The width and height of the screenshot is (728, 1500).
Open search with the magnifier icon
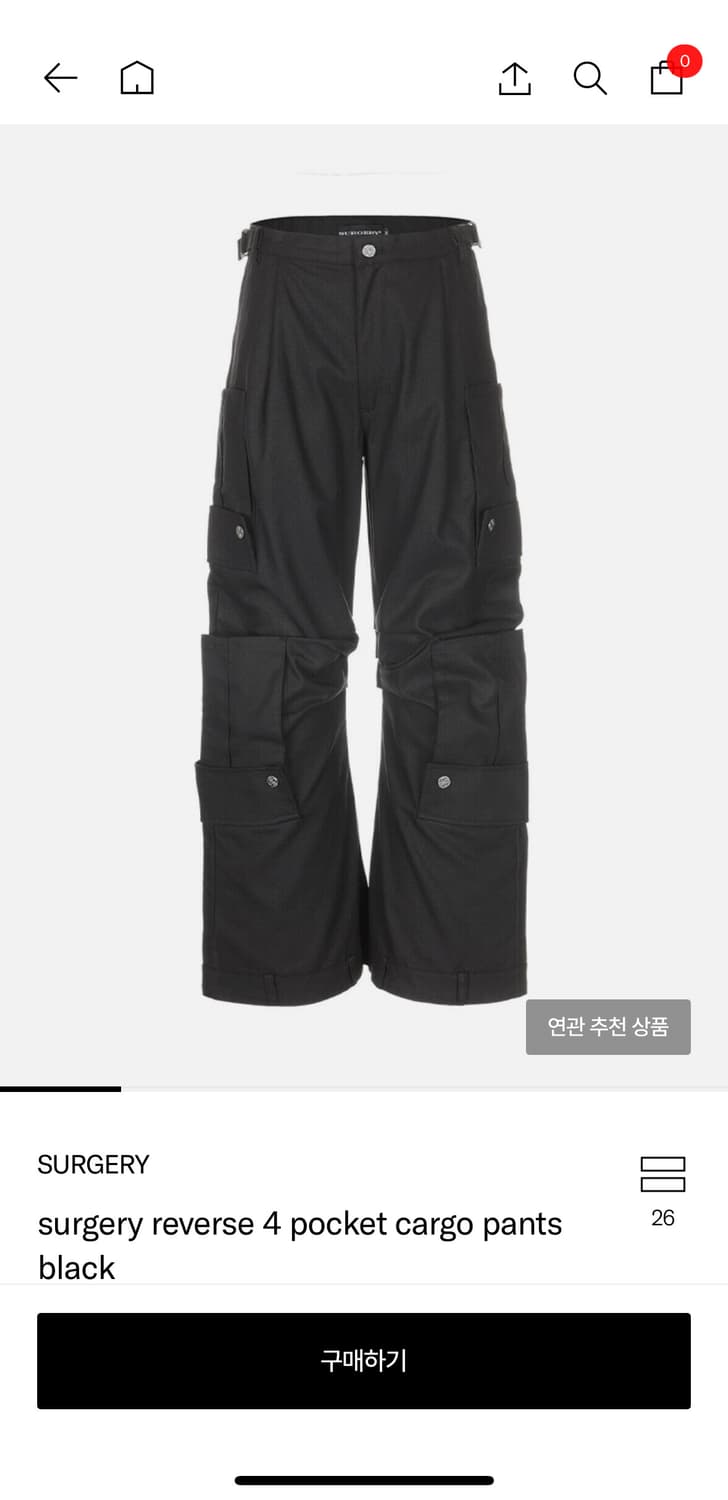click(590, 78)
